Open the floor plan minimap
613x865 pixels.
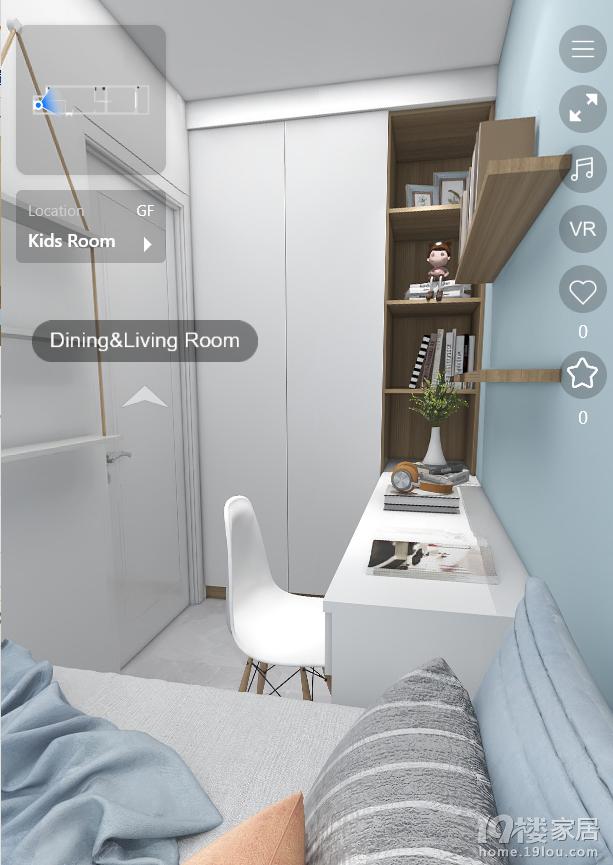click(90, 100)
